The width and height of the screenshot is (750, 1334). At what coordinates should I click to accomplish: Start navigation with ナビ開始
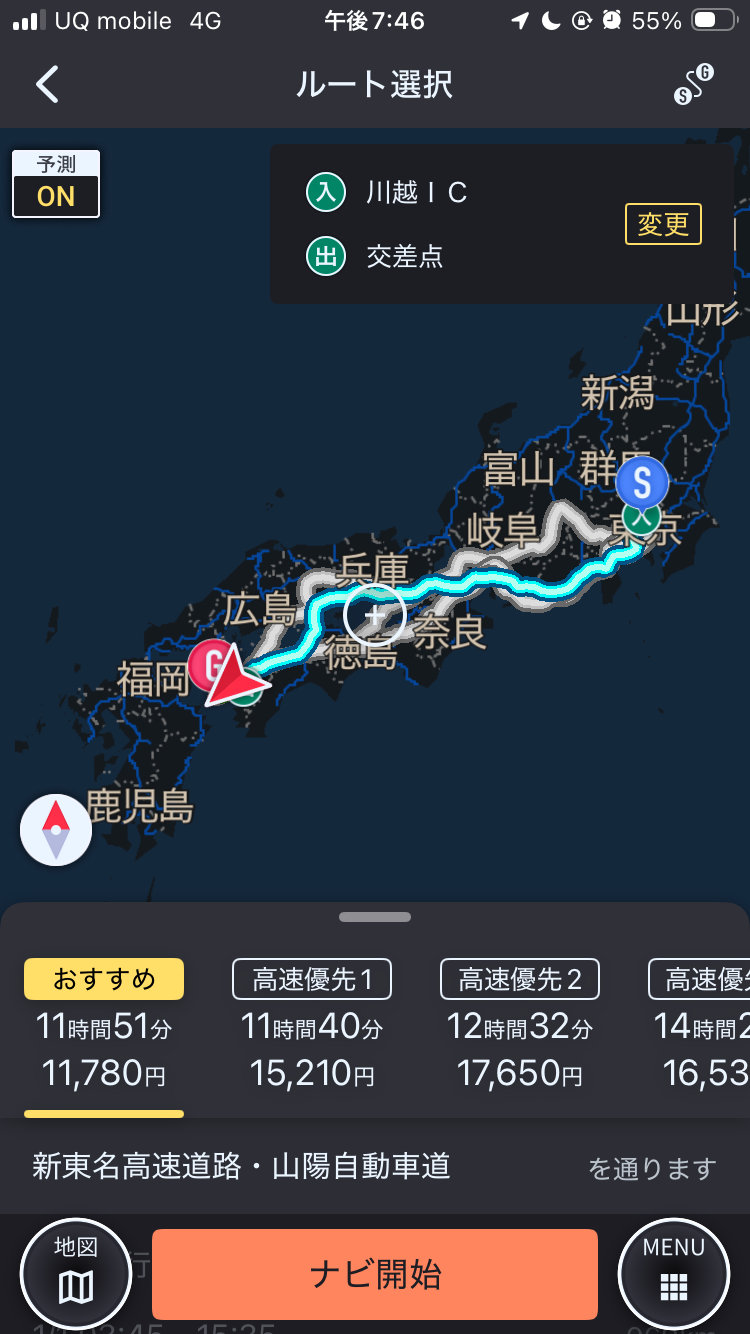tap(375, 1274)
